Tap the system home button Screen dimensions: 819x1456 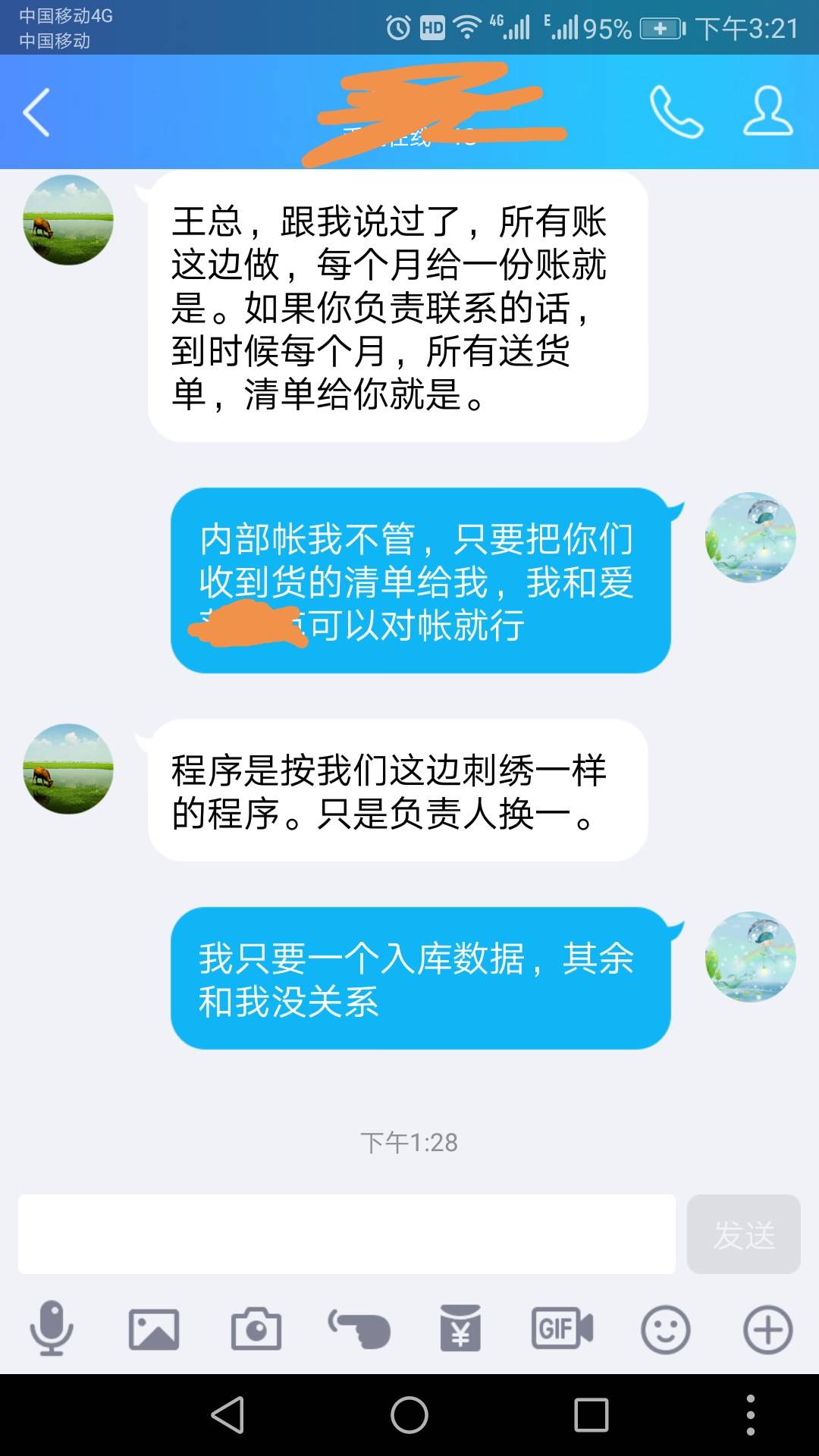(409, 1415)
